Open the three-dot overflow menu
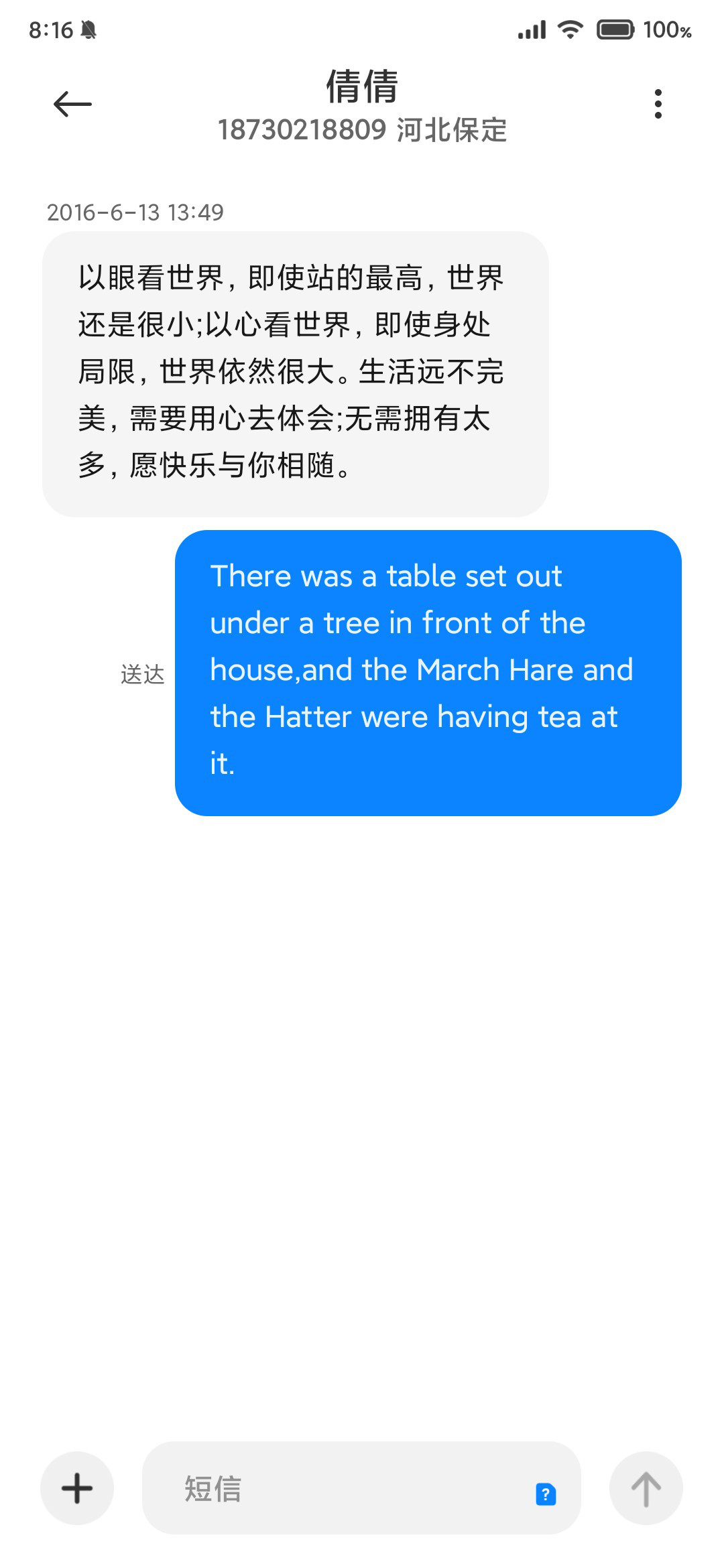The image size is (724, 1568). 658,104
